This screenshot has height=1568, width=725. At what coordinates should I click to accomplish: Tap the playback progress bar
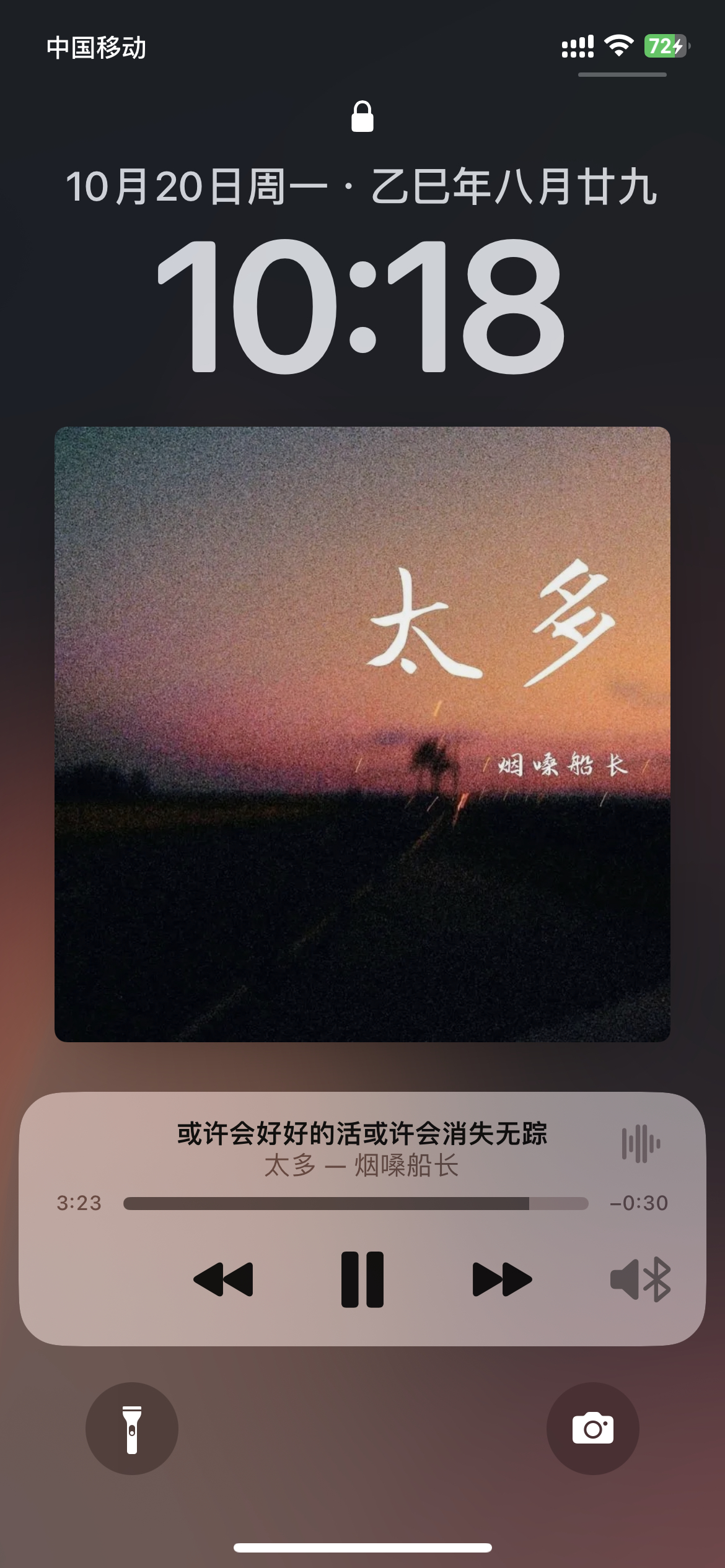coord(356,1203)
